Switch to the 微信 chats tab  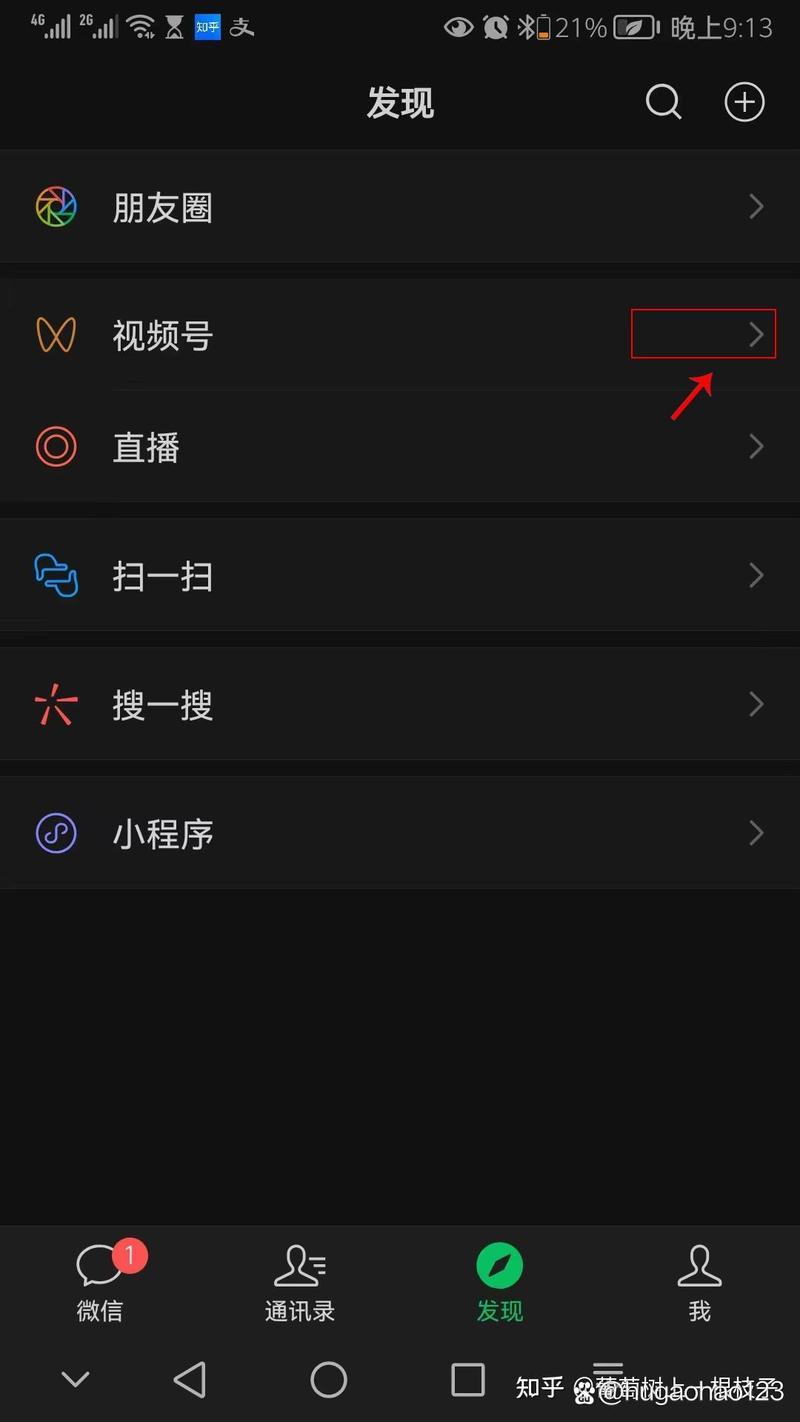click(x=99, y=1283)
